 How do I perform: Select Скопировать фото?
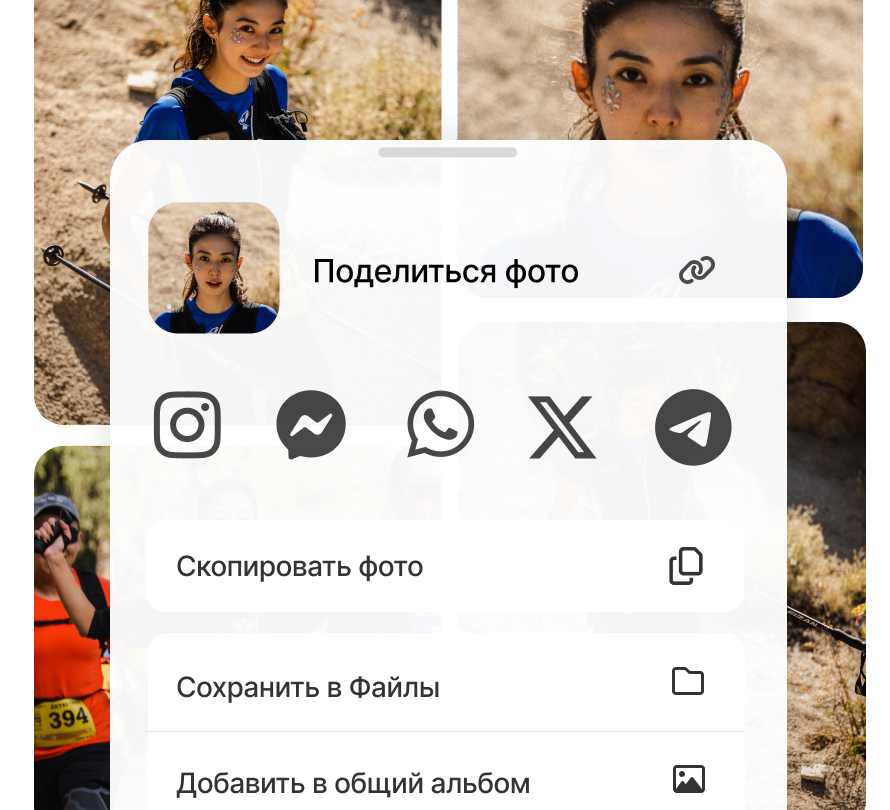[444, 566]
